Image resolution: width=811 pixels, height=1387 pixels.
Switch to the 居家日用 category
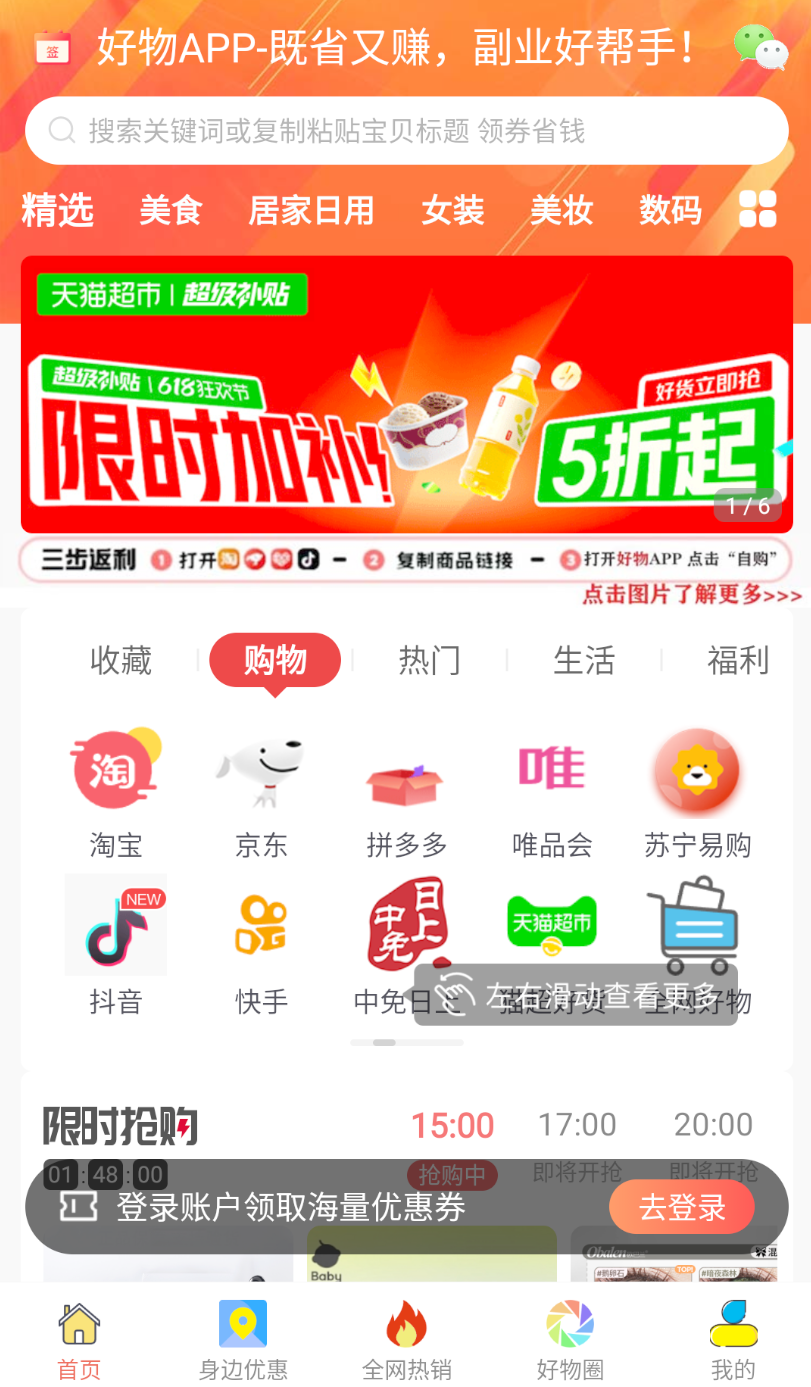(x=311, y=211)
